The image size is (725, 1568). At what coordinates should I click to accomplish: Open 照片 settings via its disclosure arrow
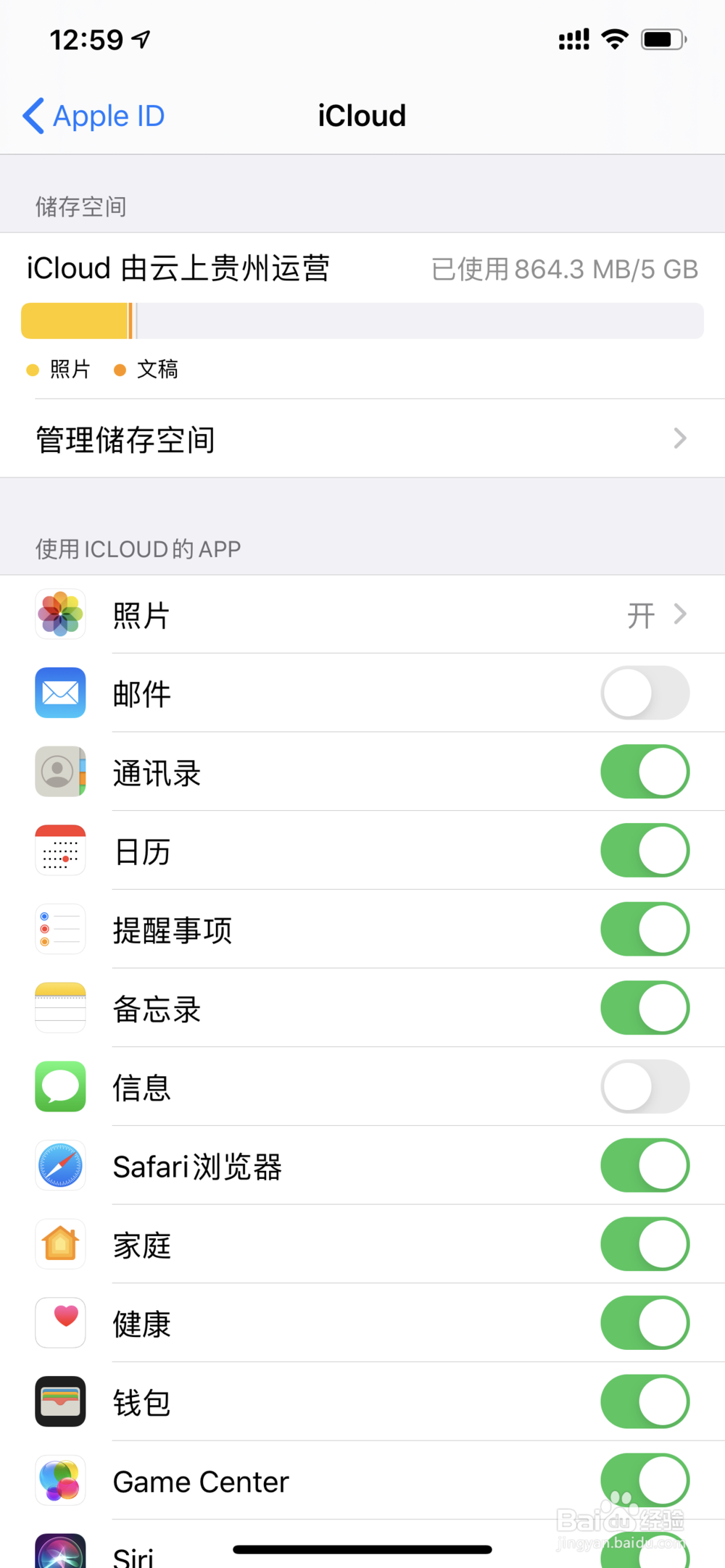pos(679,614)
